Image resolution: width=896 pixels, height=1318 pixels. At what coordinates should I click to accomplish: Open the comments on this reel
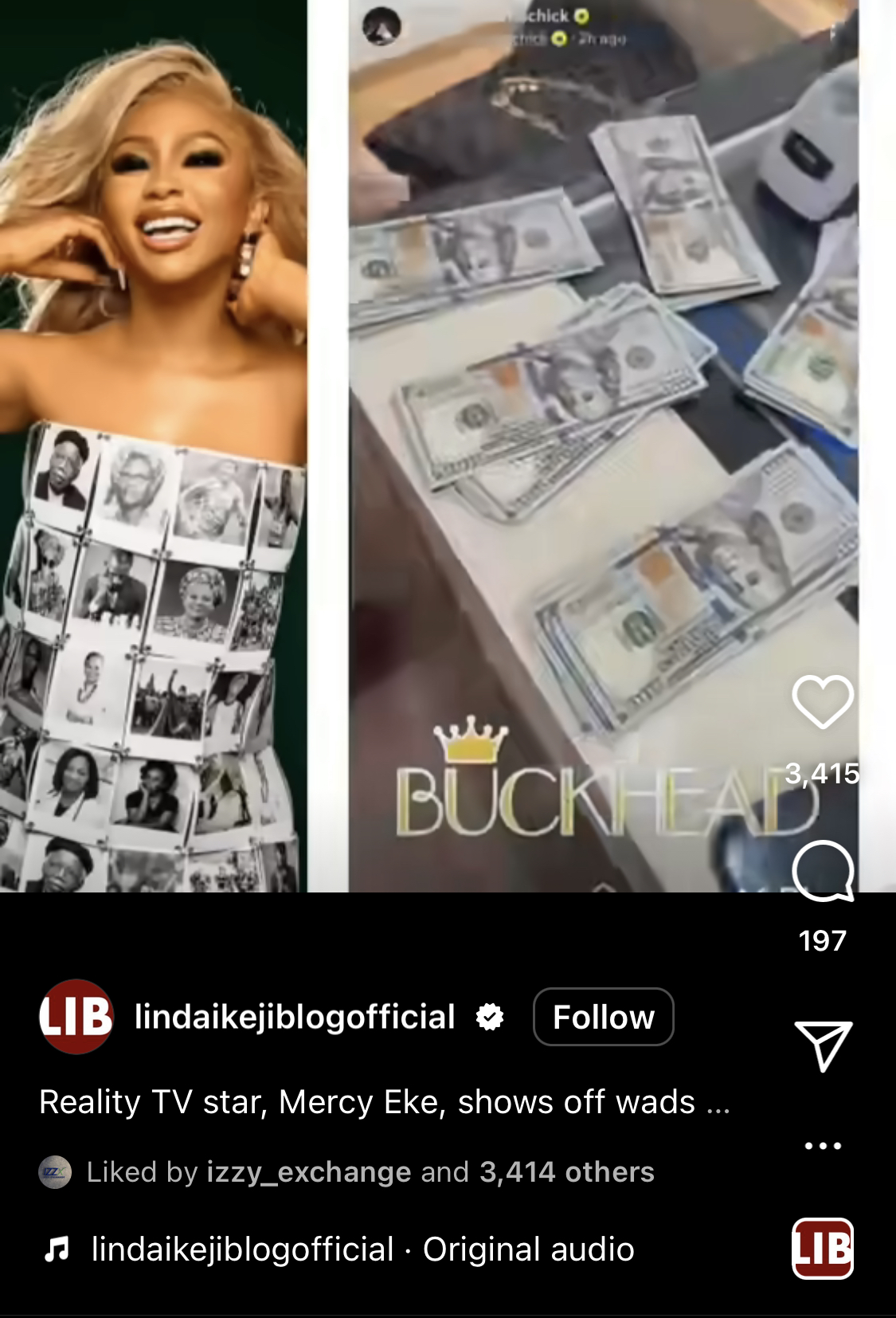(823, 871)
